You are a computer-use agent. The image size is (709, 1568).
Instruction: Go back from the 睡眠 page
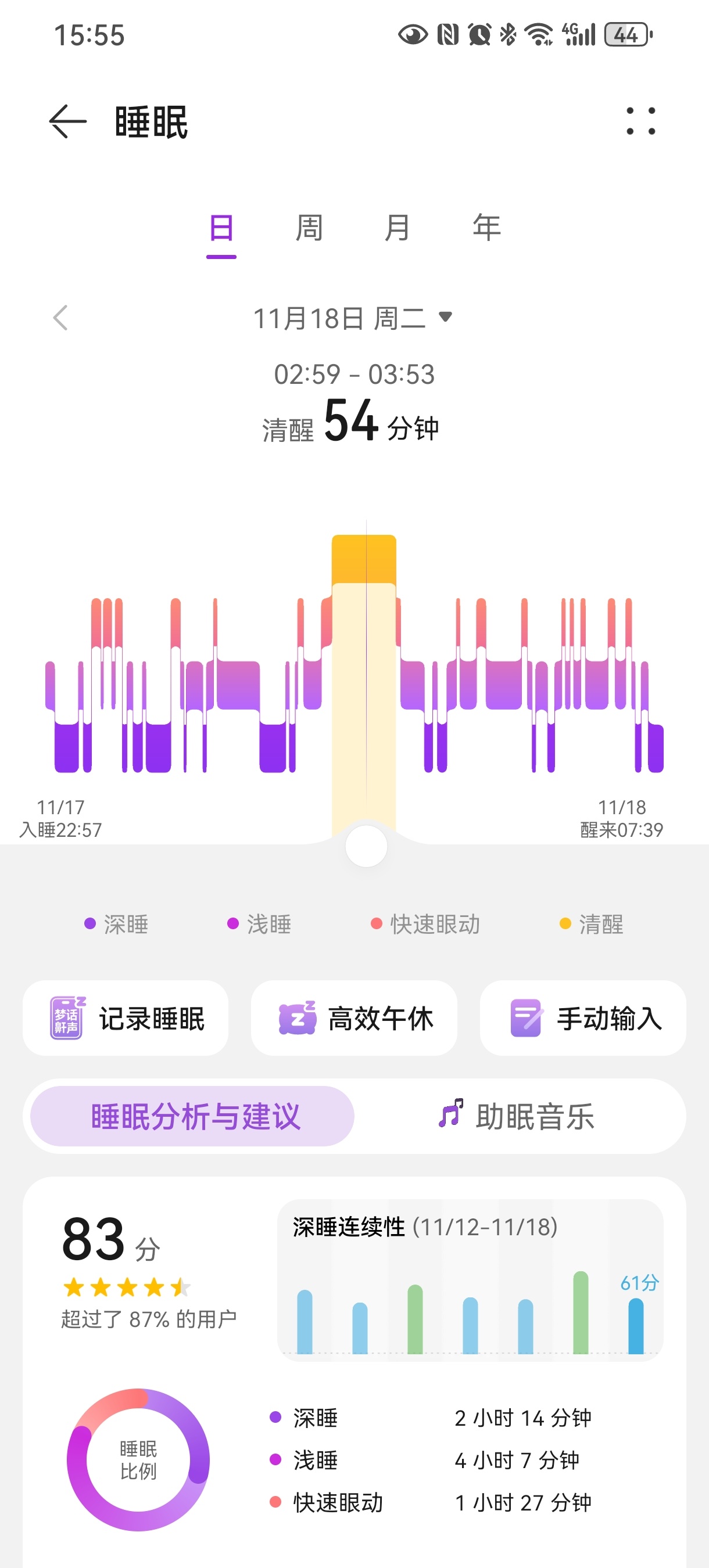coord(67,121)
